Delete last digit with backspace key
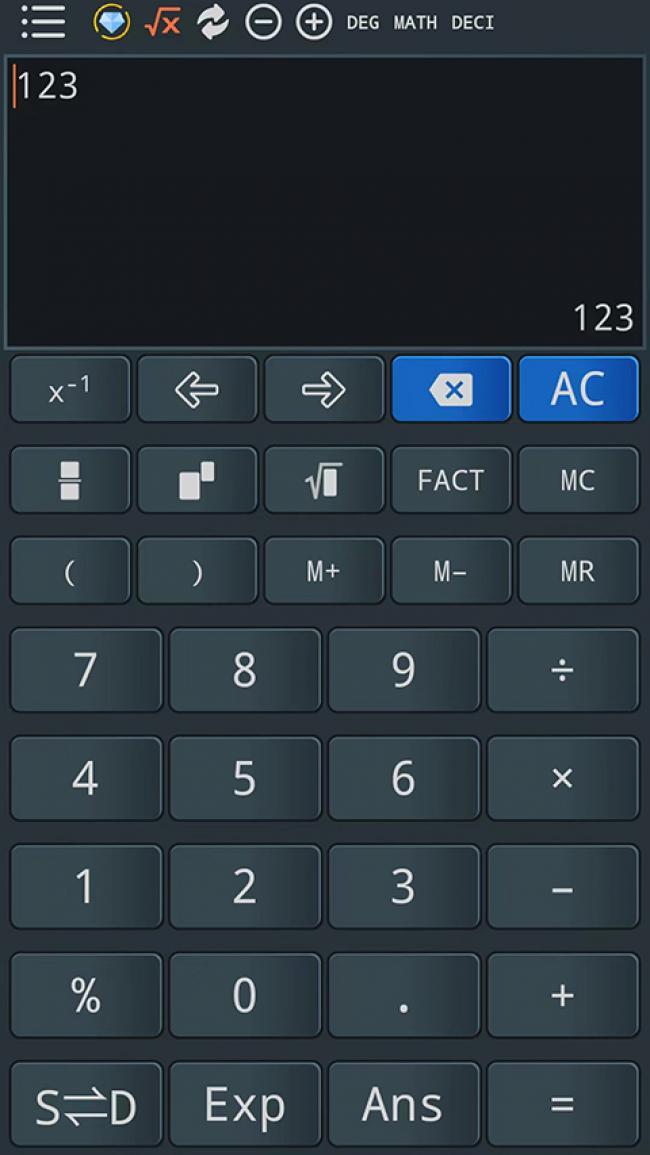The width and height of the screenshot is (650, 1155). 451,389
